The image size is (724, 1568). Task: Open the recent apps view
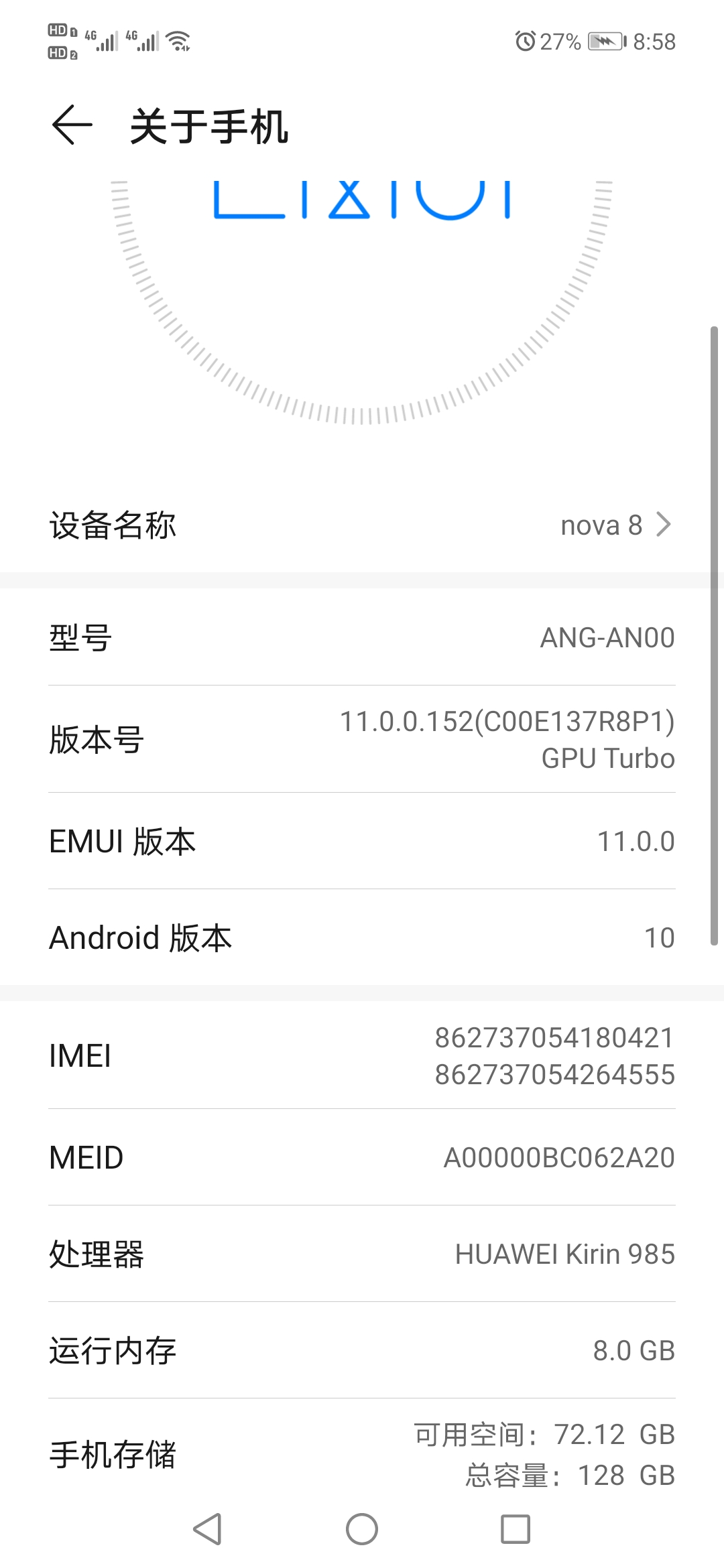516,1529
